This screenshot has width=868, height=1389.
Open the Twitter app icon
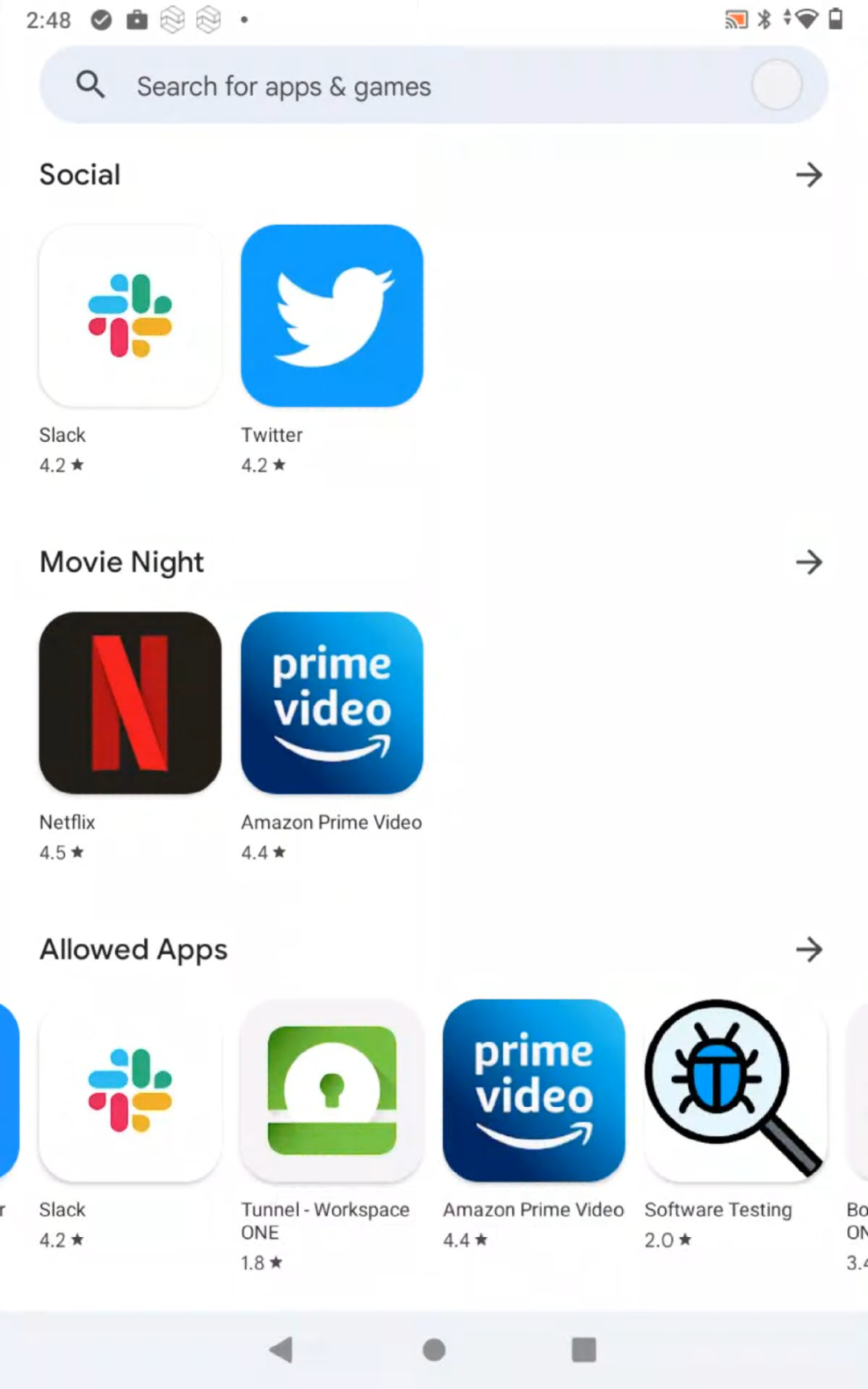[331, 314]
